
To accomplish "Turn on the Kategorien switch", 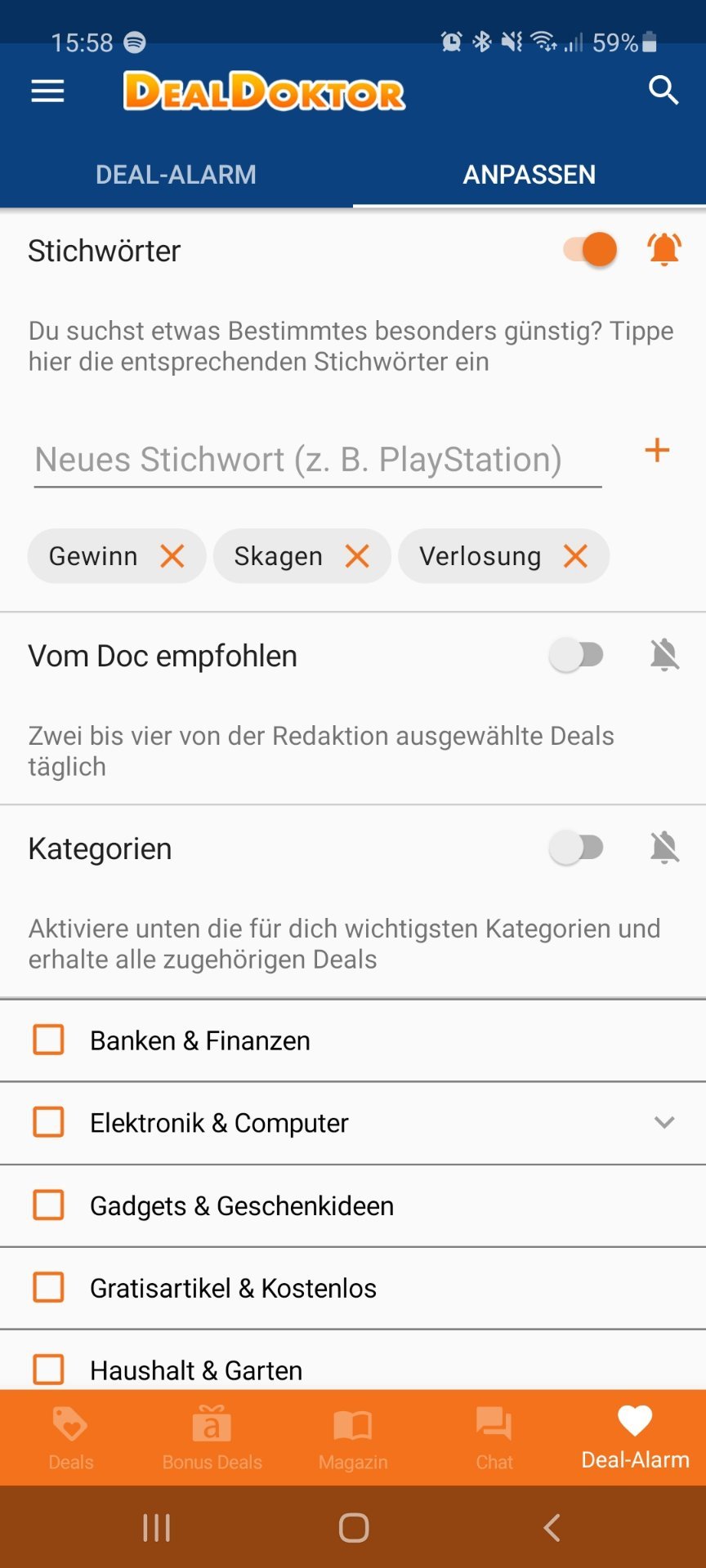I will click(x=576, y=848).
